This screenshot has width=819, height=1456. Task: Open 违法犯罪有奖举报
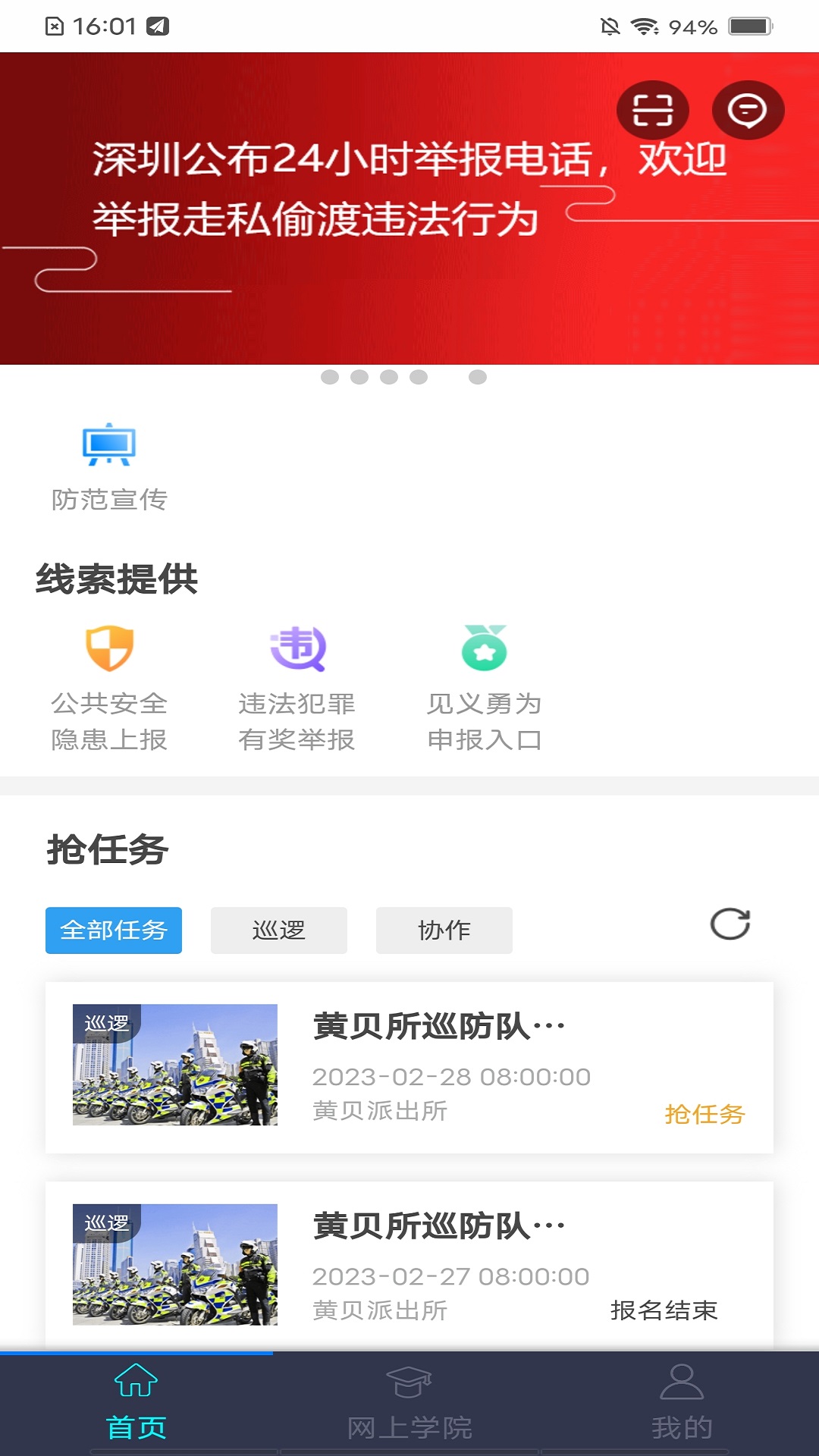point(297,687)
